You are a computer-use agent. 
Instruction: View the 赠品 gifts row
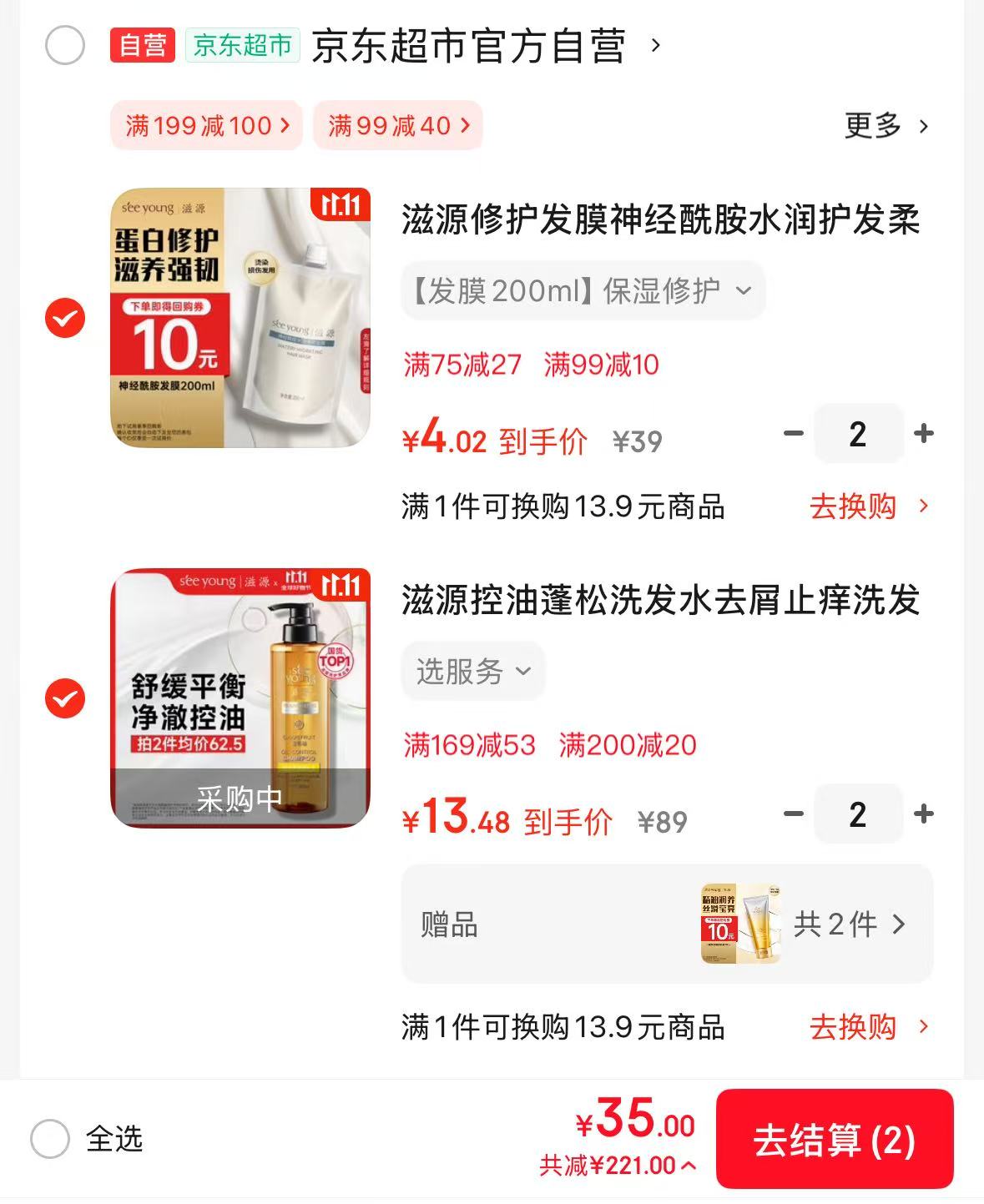point(666,924)
